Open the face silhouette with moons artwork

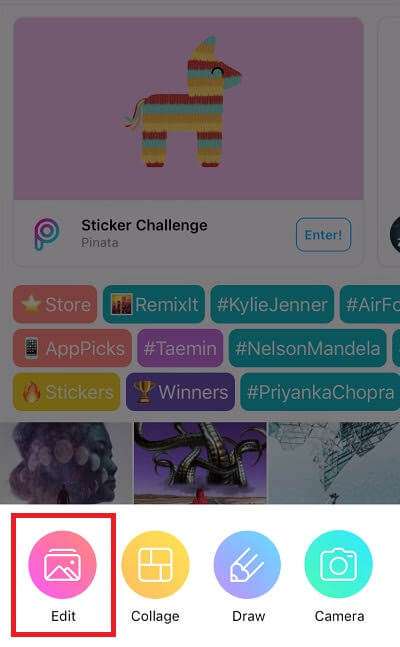tap(65, 463)
